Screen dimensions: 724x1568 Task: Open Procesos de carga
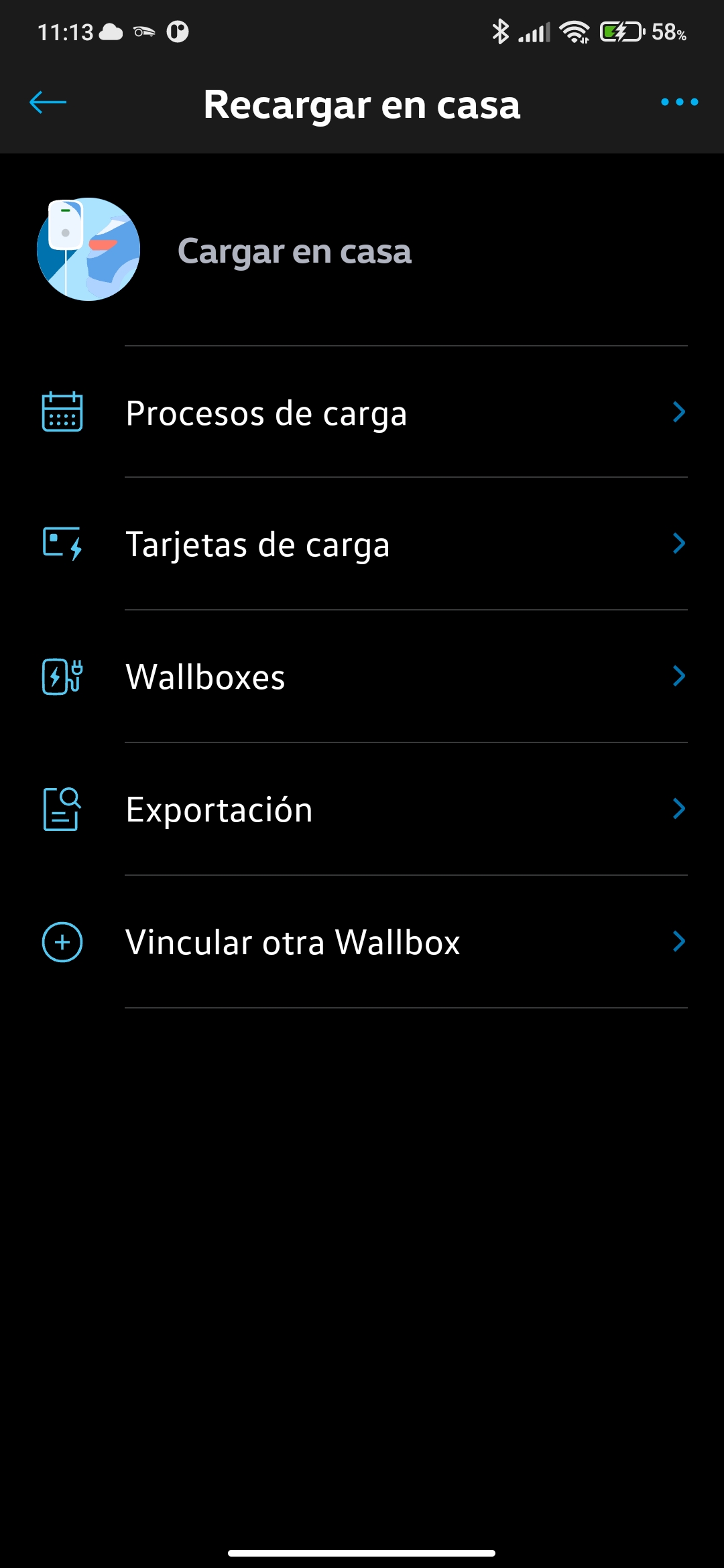[362, 413]
